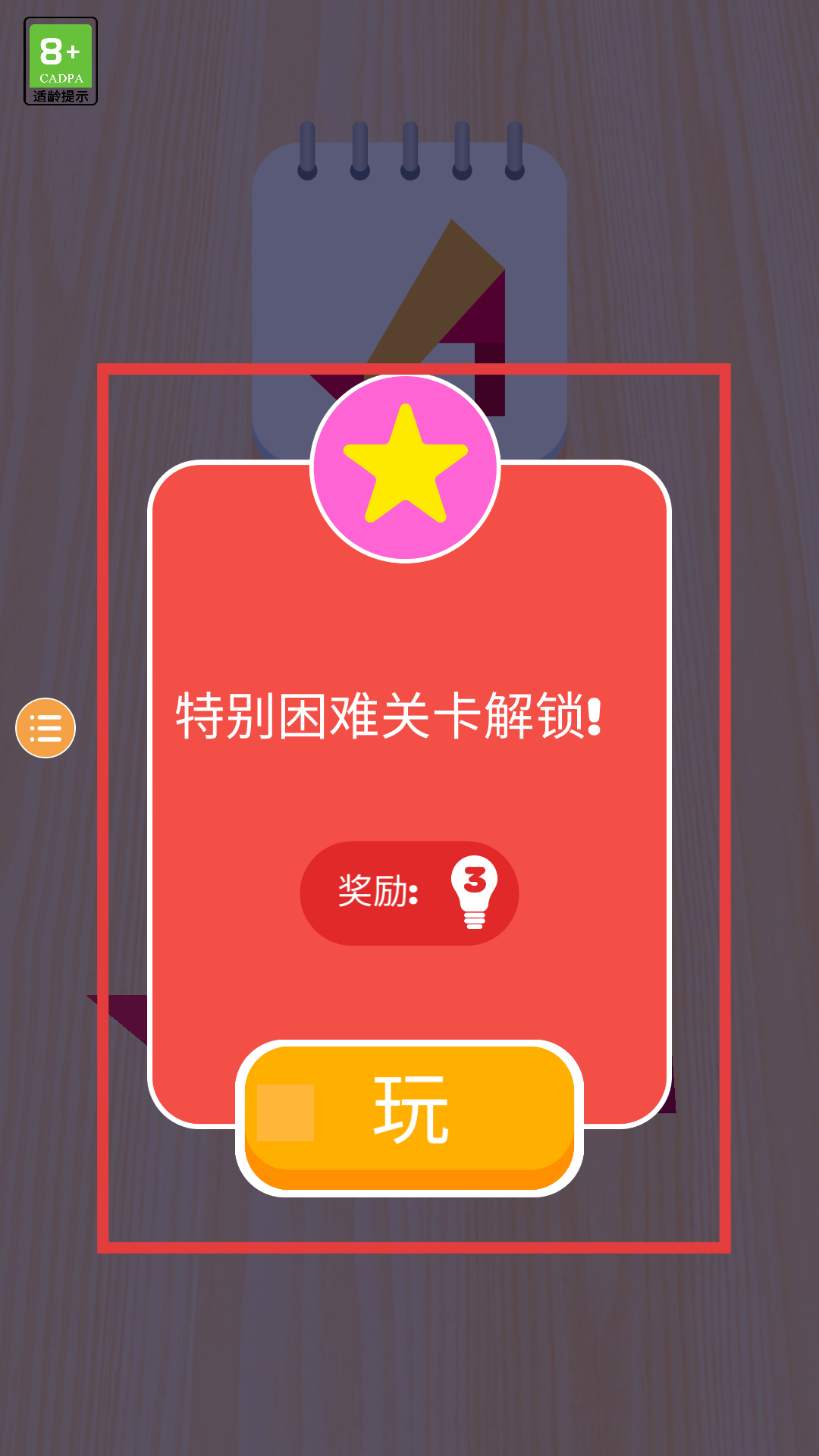The image size is (819, 1456).
Task: Open the orange list menu icon
Action: pyautogui.click(x=45, y=728)
